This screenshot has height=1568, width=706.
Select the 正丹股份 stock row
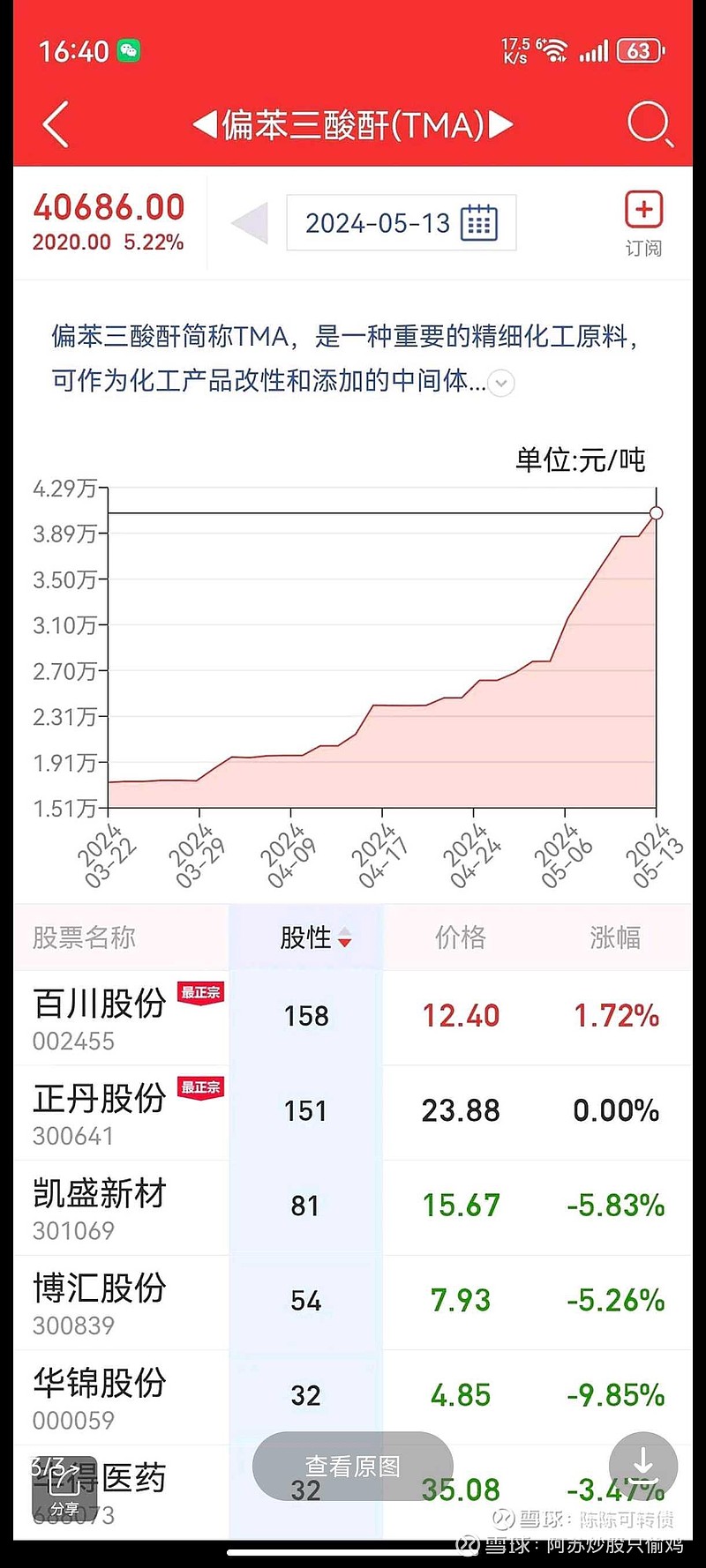pos(353,1110)
